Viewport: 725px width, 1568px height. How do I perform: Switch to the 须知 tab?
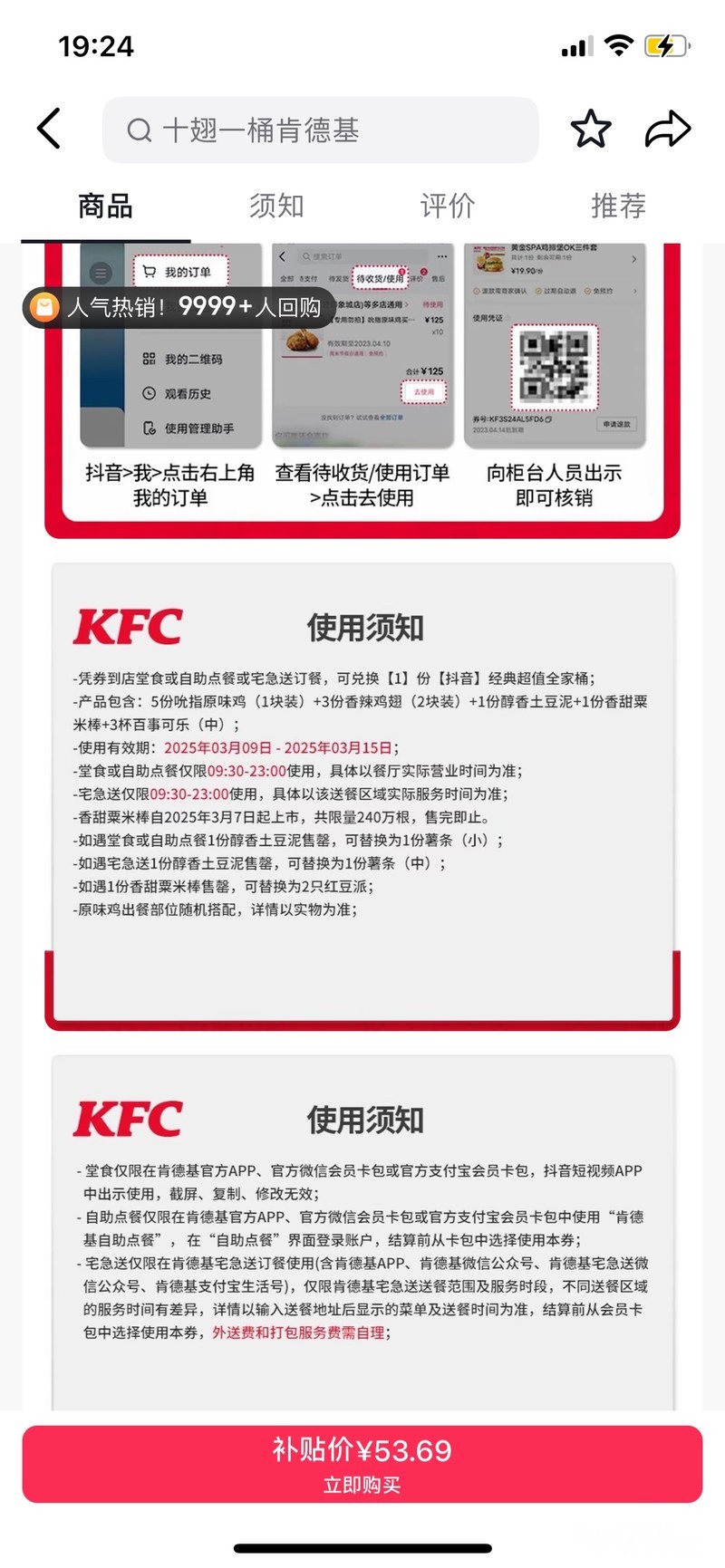click(x=276, y=207)
